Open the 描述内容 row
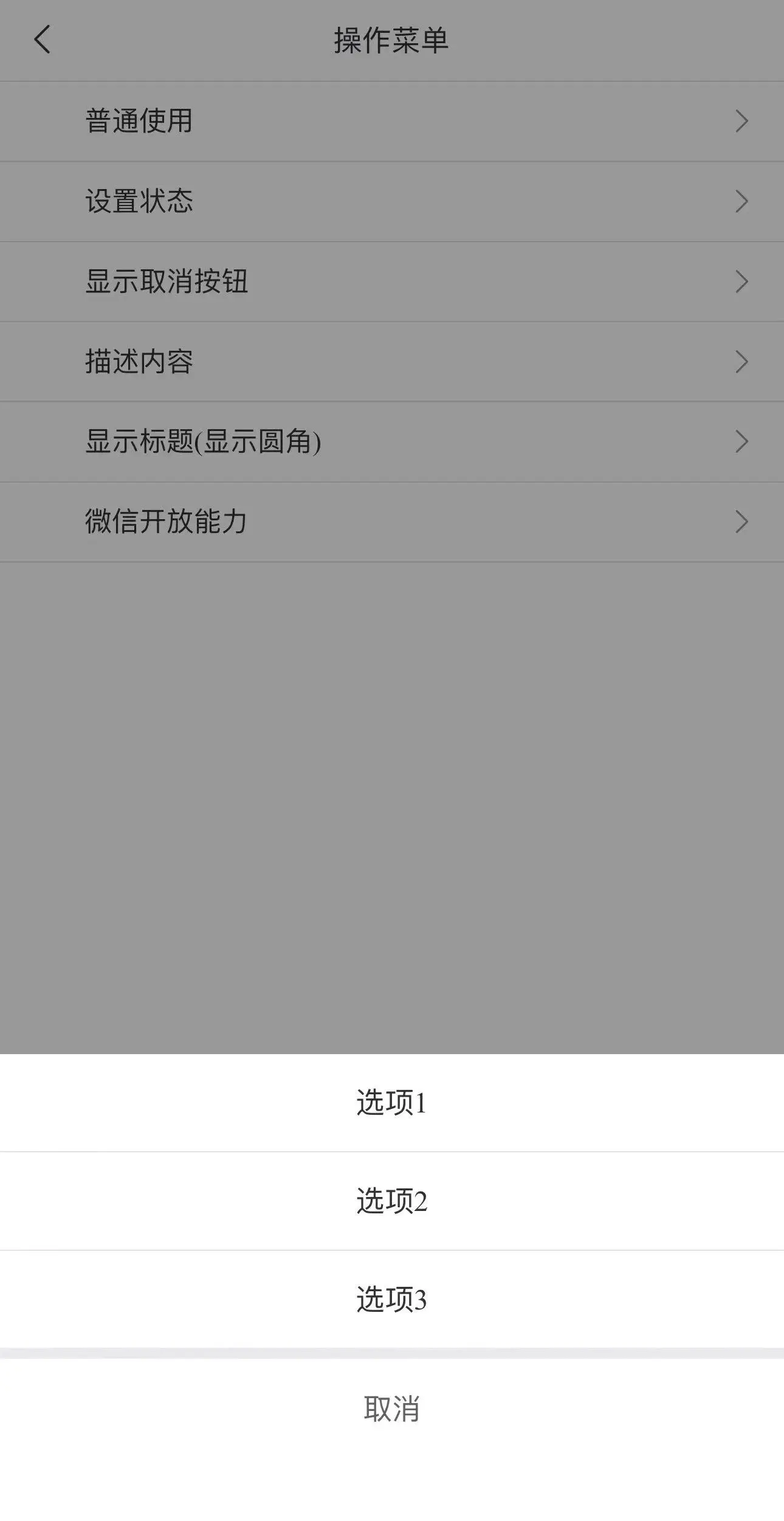The image size is (784, 1521). point(392,362)
